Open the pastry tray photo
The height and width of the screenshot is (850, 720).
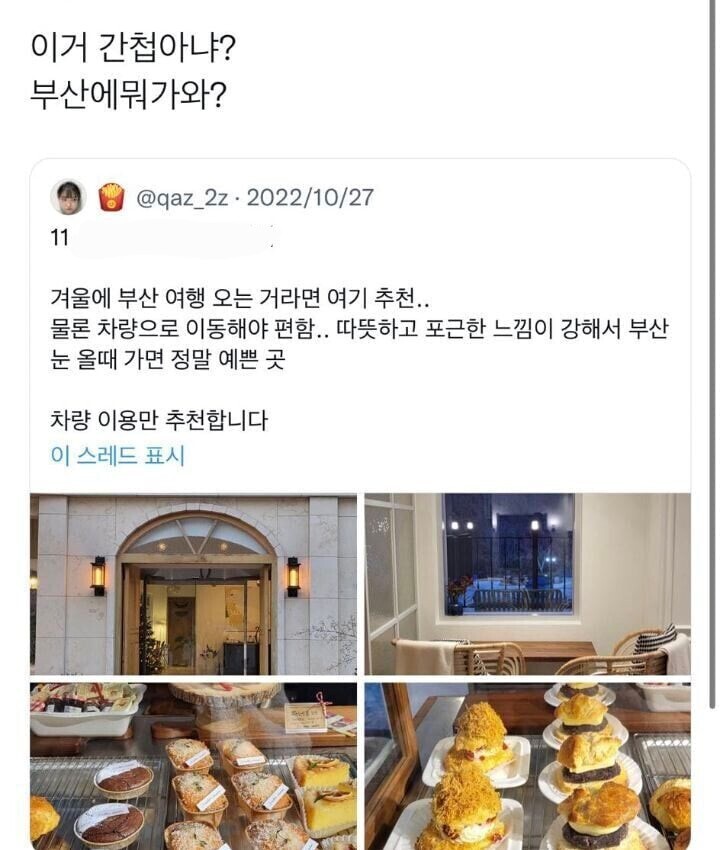pyautogui.click(x=194, y=765)
